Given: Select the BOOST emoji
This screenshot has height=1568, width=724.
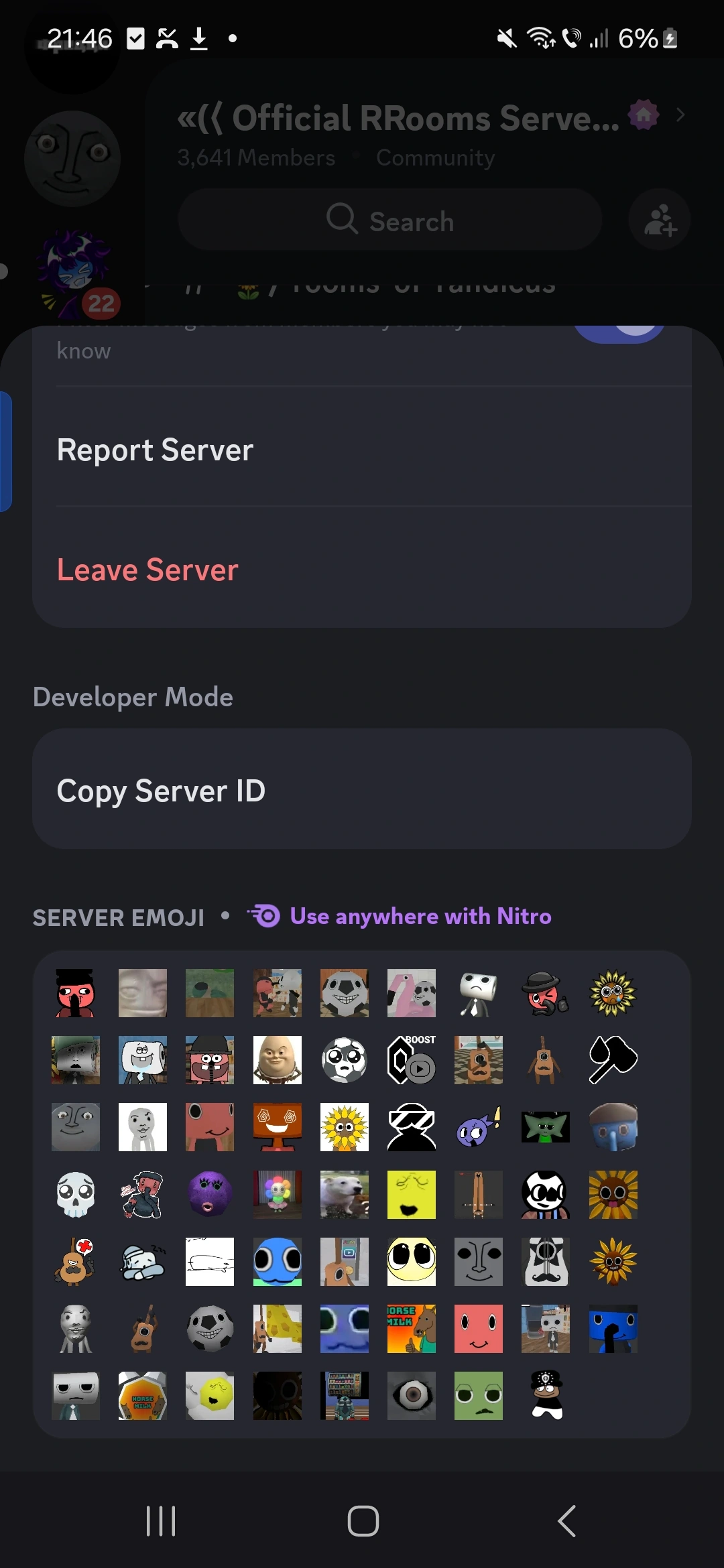Looking at the screenshot, I should [412, 1060].
